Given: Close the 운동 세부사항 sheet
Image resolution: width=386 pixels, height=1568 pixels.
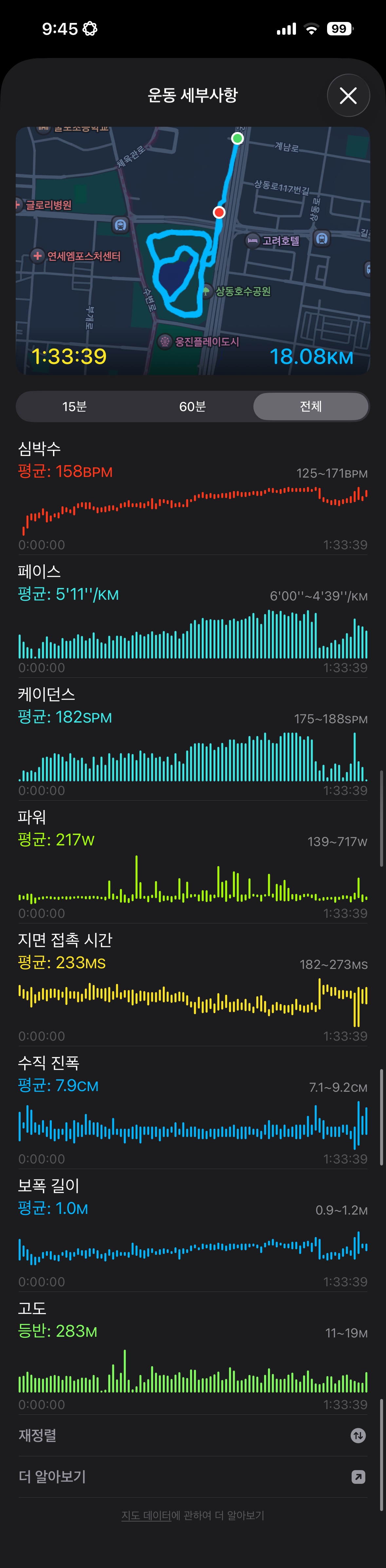Looking at the screenshot, I should pos(348,96).
